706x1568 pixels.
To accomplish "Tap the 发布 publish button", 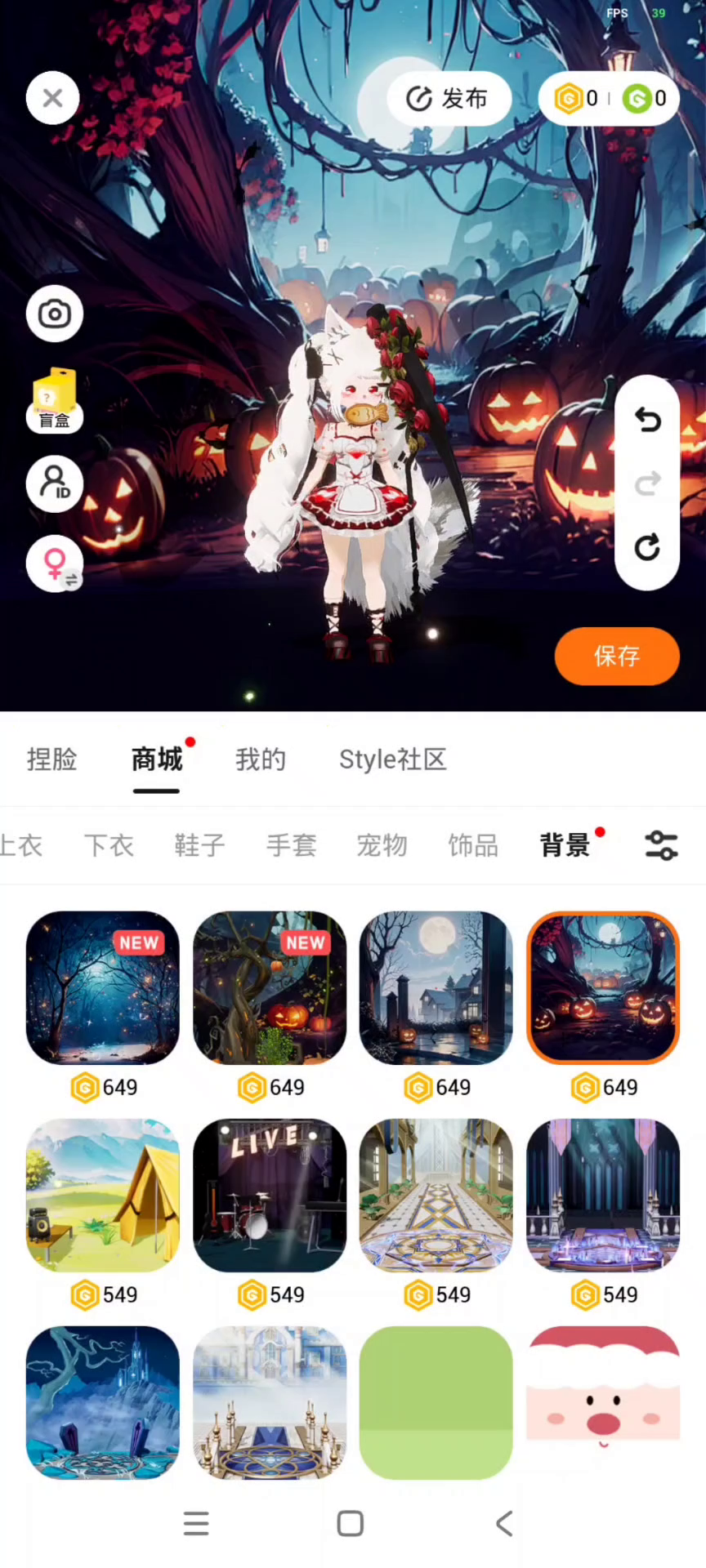I will (x=449, y=99).
